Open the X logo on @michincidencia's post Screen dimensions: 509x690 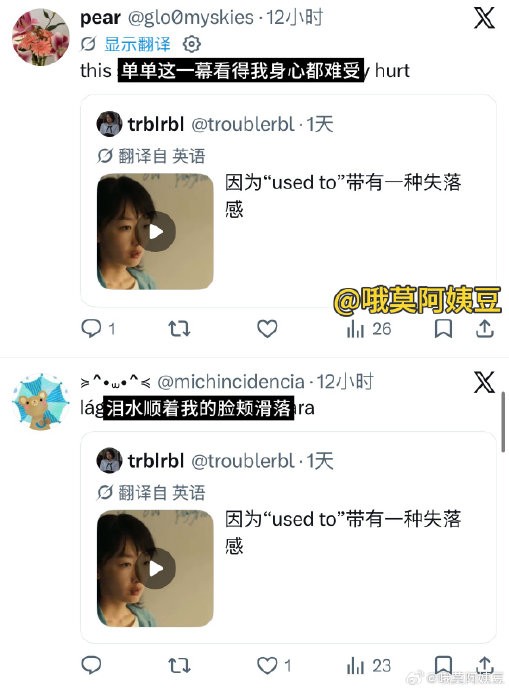[484, 382]
